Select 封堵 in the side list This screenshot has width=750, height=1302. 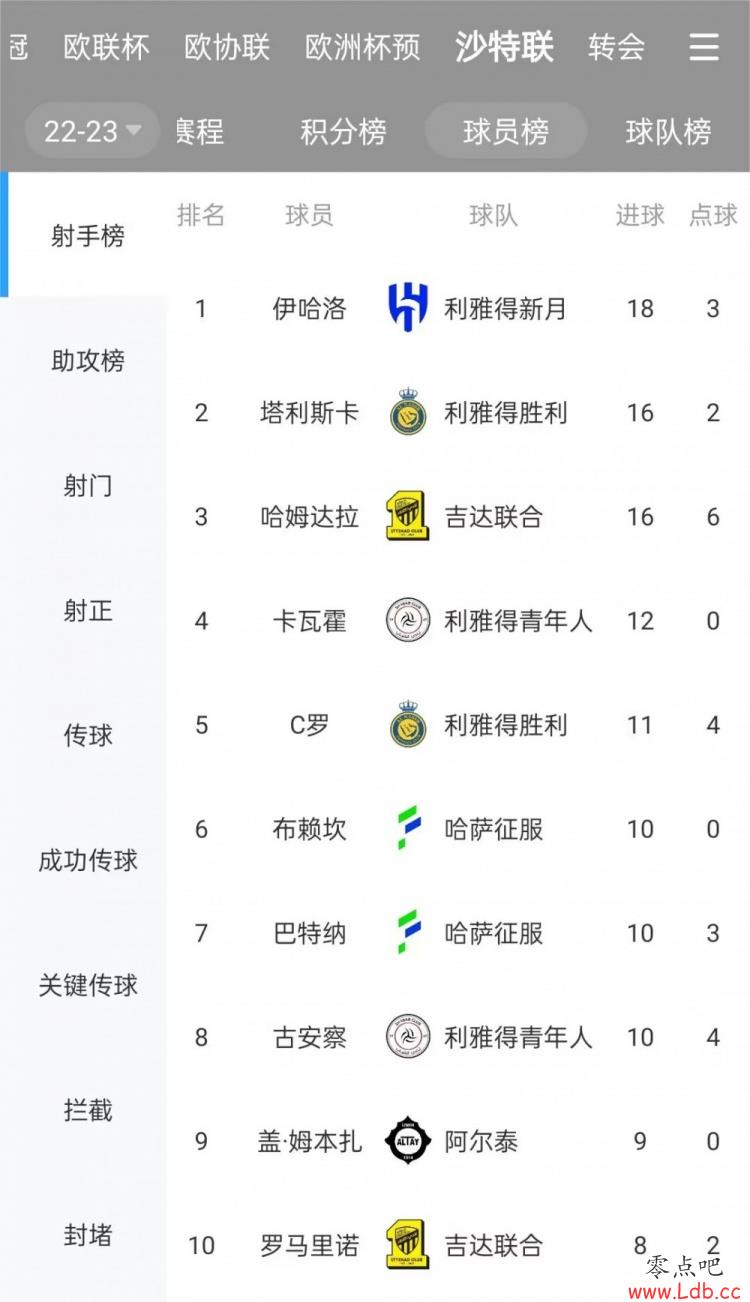click(x=88, y=1236)
